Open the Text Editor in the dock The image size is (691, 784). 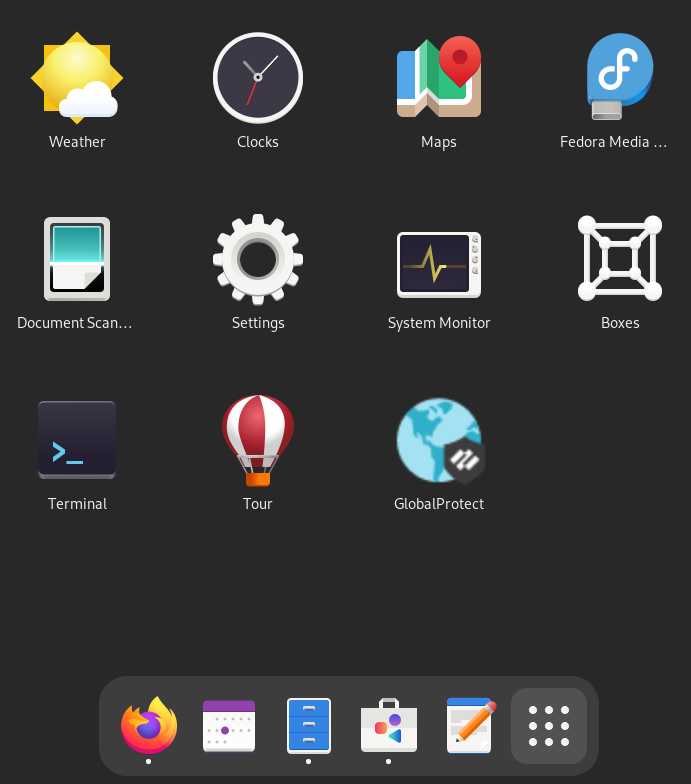point(469,725)
